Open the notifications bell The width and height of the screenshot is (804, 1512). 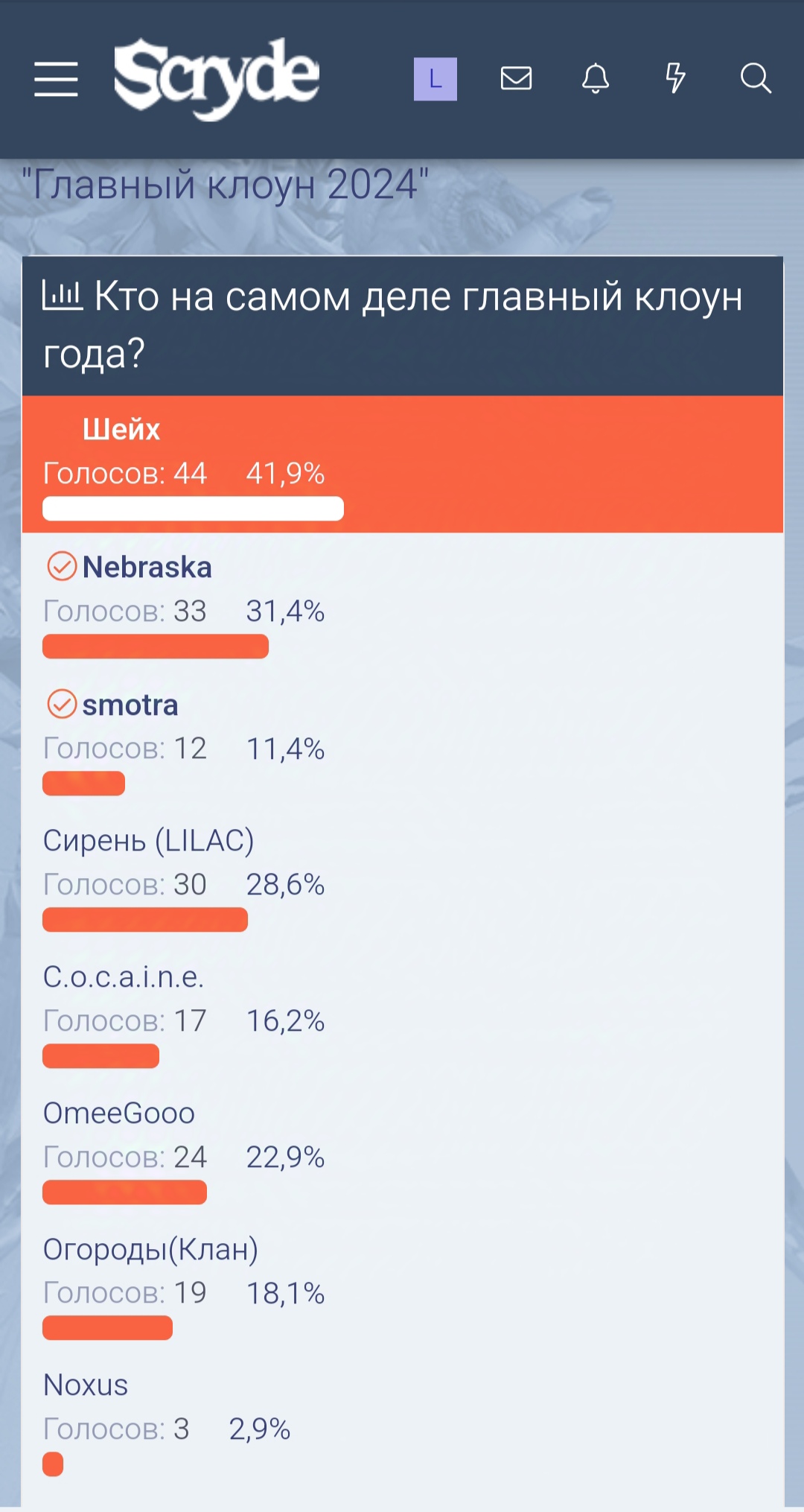596,78
